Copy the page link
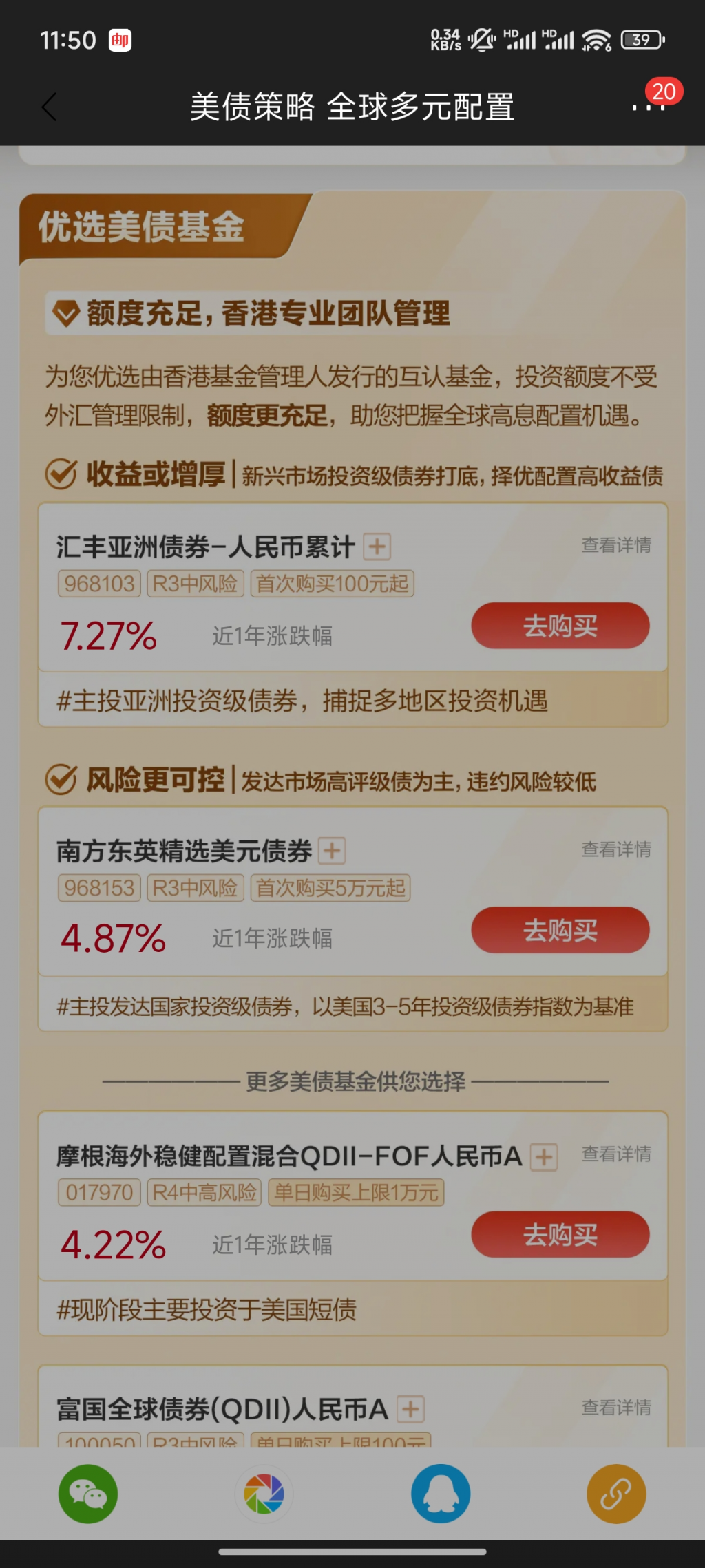Screen dimensions: 705x1568 (616, 1494)
